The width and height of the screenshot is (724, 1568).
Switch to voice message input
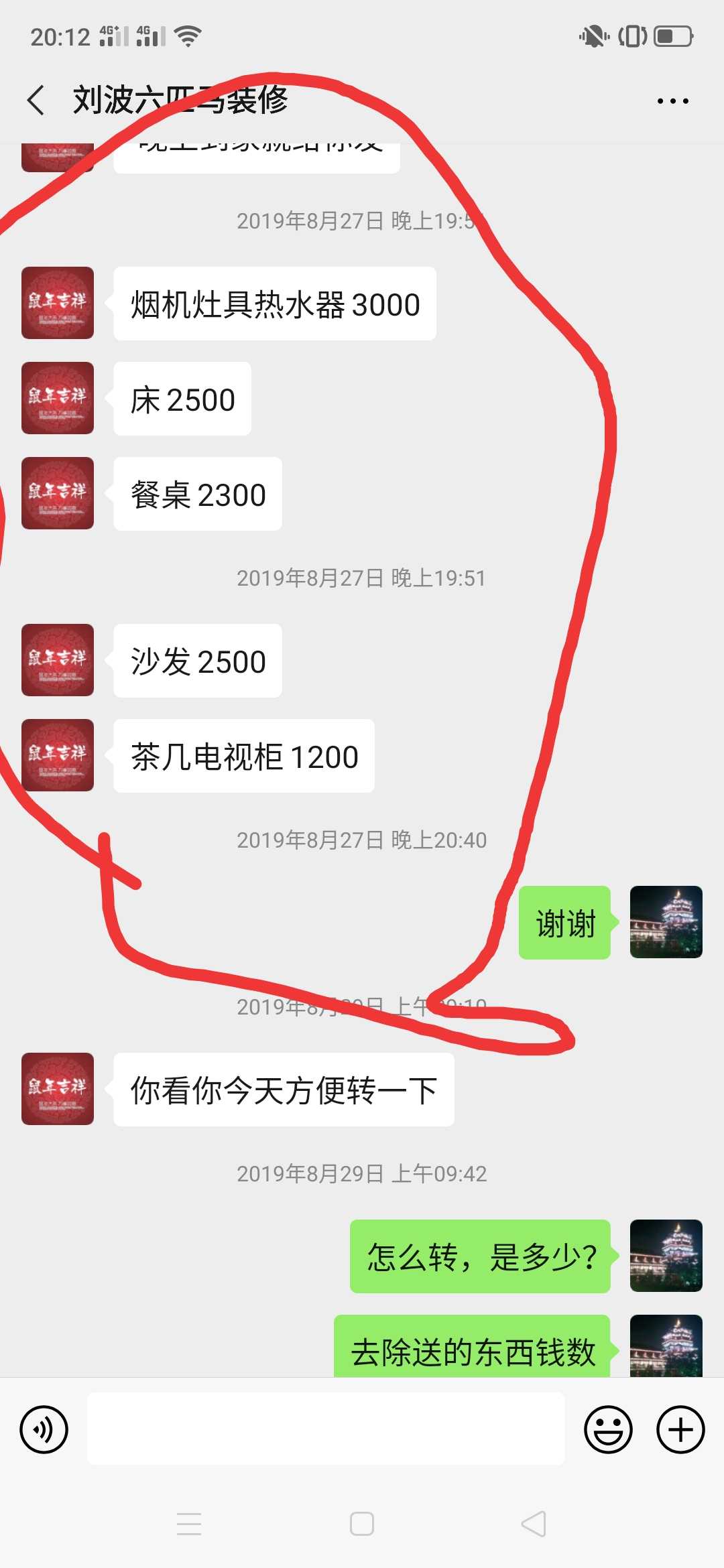pos(44,1429)
